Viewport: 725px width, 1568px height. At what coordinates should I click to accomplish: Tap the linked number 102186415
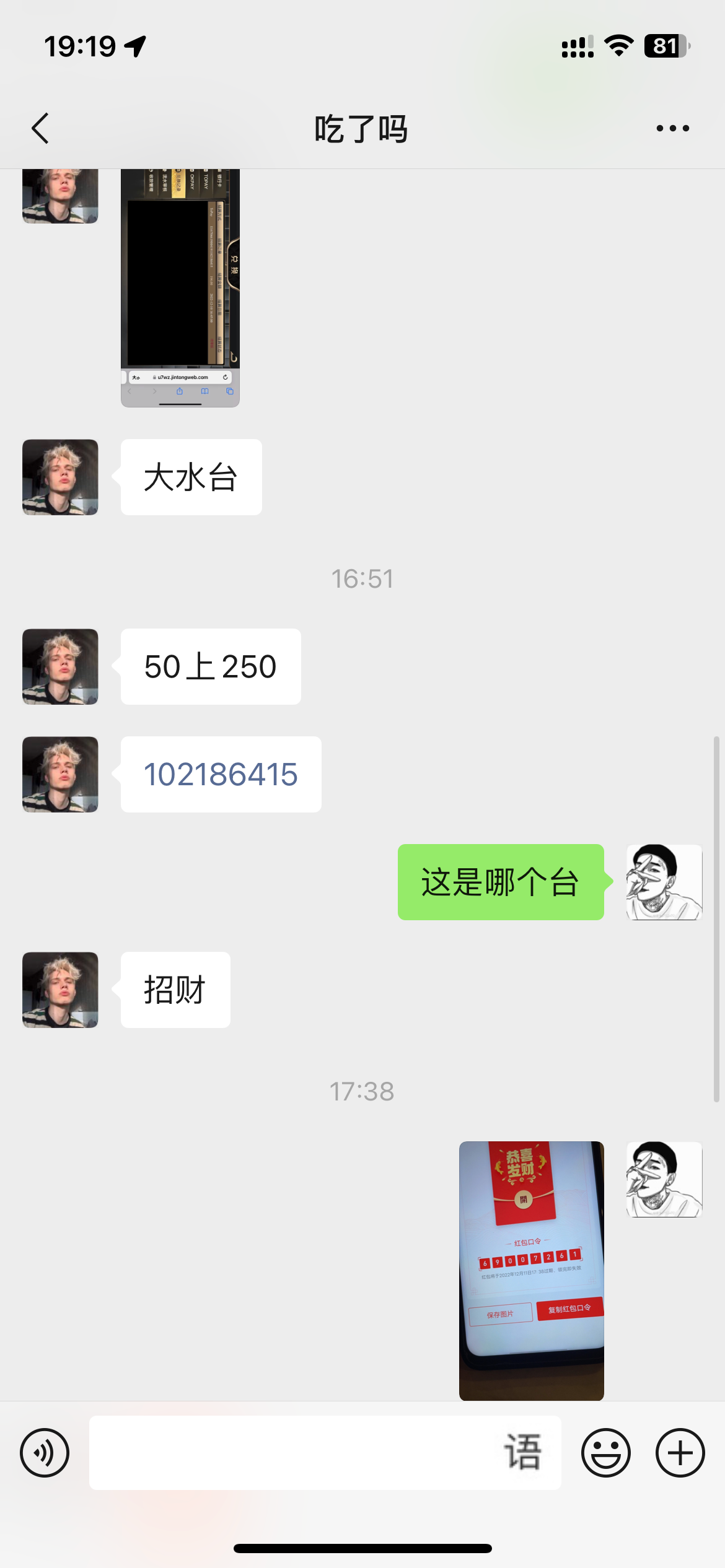click(221, 775)
